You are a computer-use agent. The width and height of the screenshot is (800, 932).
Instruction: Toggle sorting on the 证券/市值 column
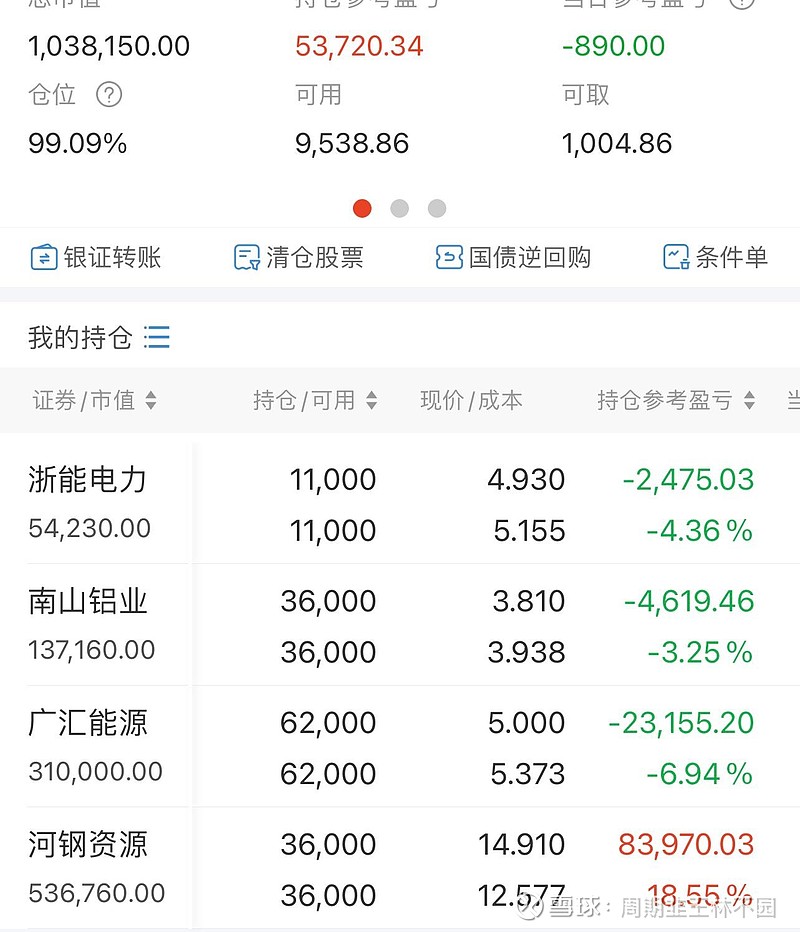[x=150, y=400]
